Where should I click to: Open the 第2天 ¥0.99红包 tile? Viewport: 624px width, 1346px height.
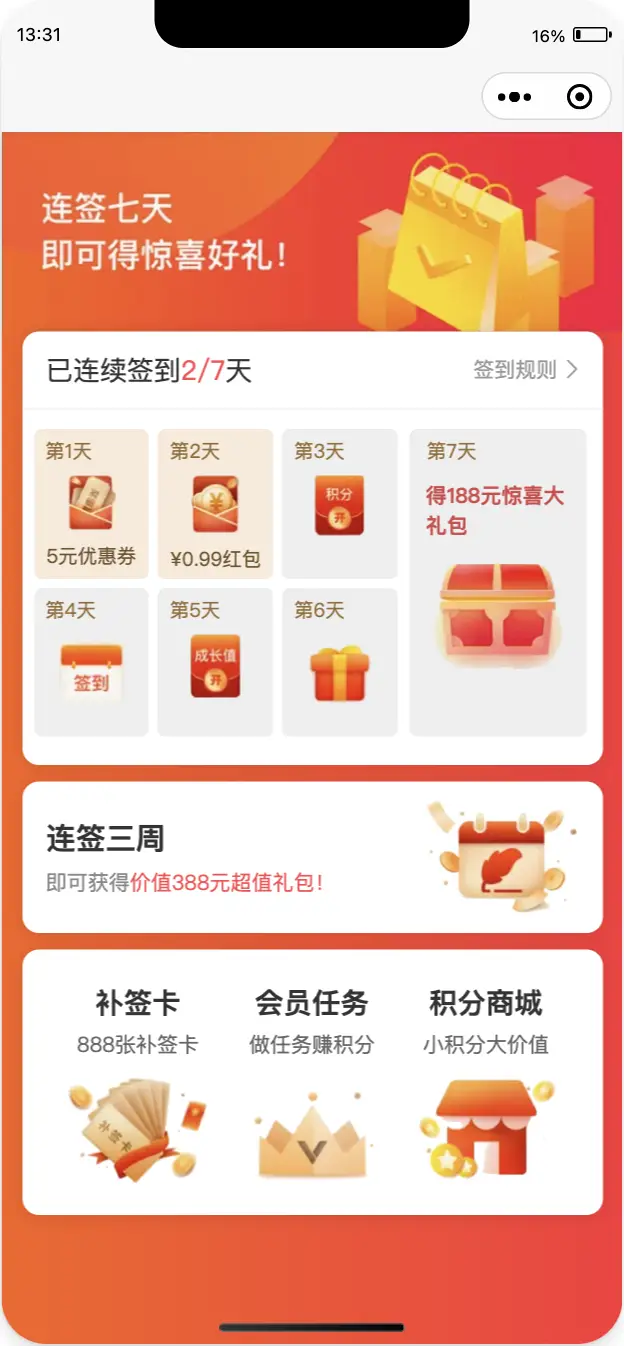click(x=215, y=504)
